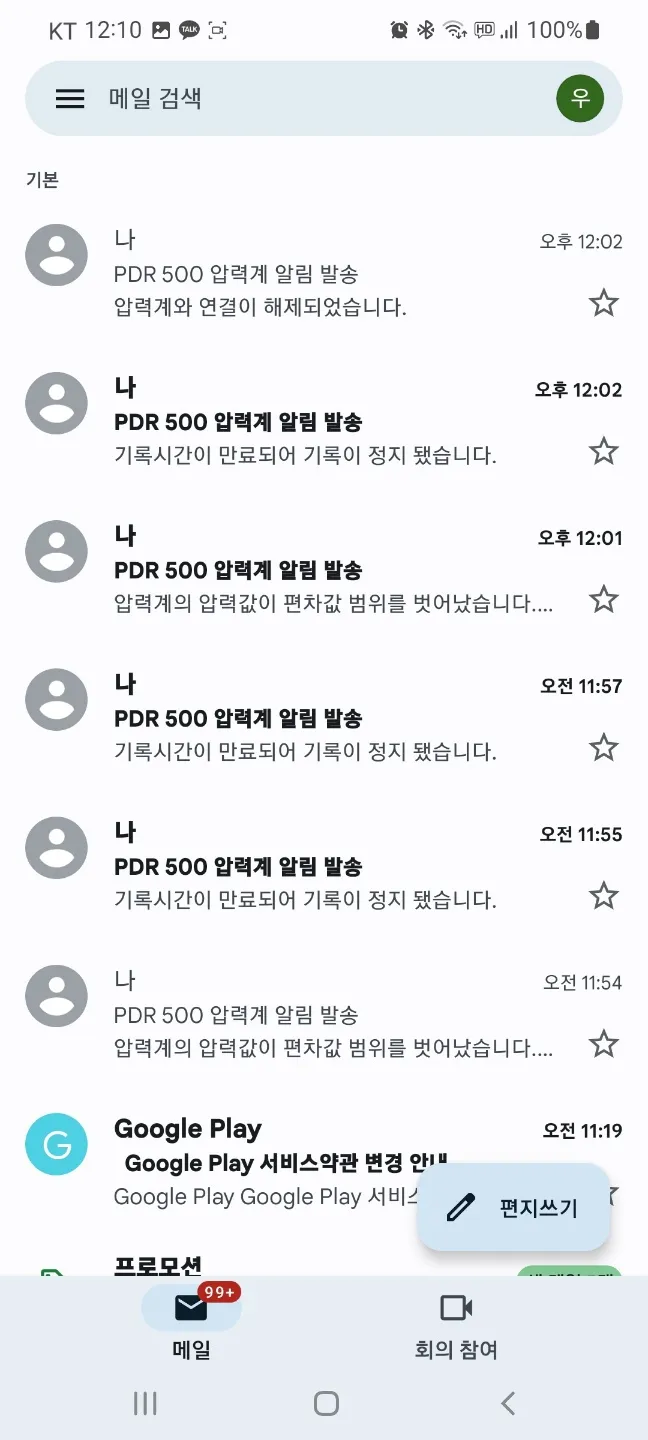Viewport: 648px width, 1440px height.
Task: Open the 오전 11:54 email about 편차값 범위
Action: click(x=330, y=1015)
